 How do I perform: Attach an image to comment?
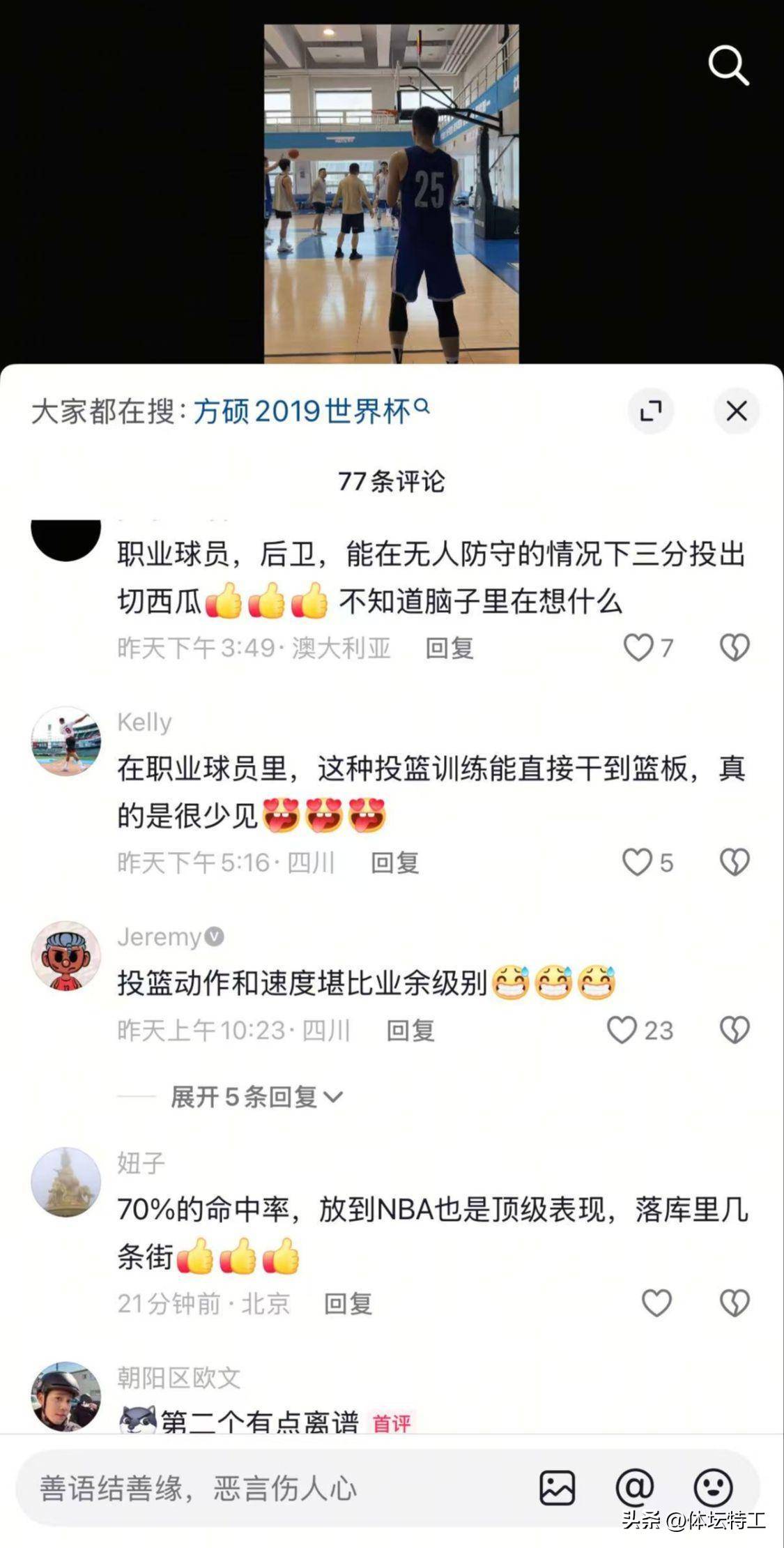tap(558, 1488)
